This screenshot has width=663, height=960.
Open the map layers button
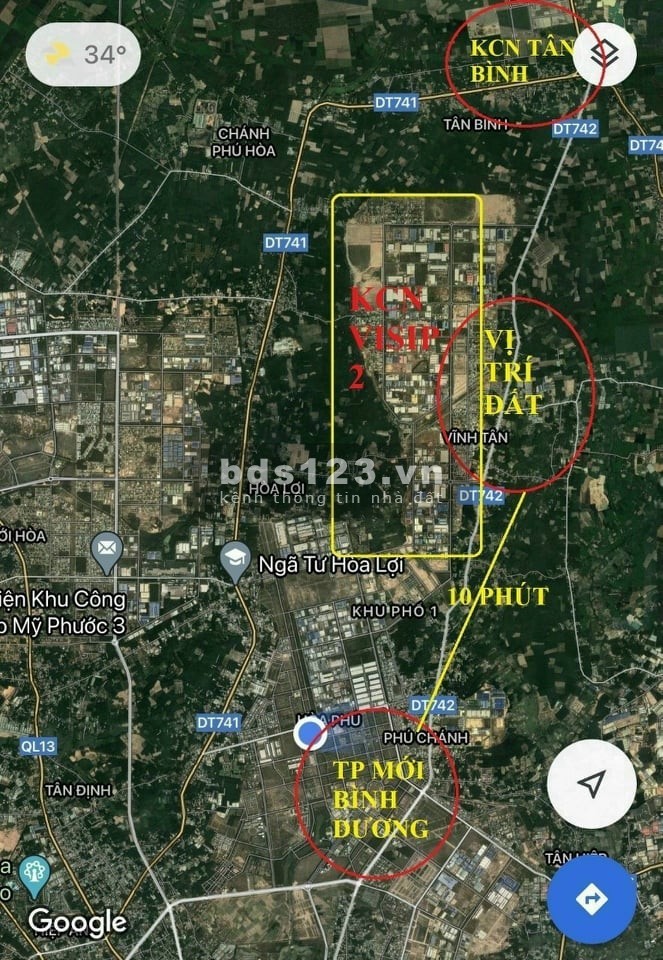tap(604, 54)
